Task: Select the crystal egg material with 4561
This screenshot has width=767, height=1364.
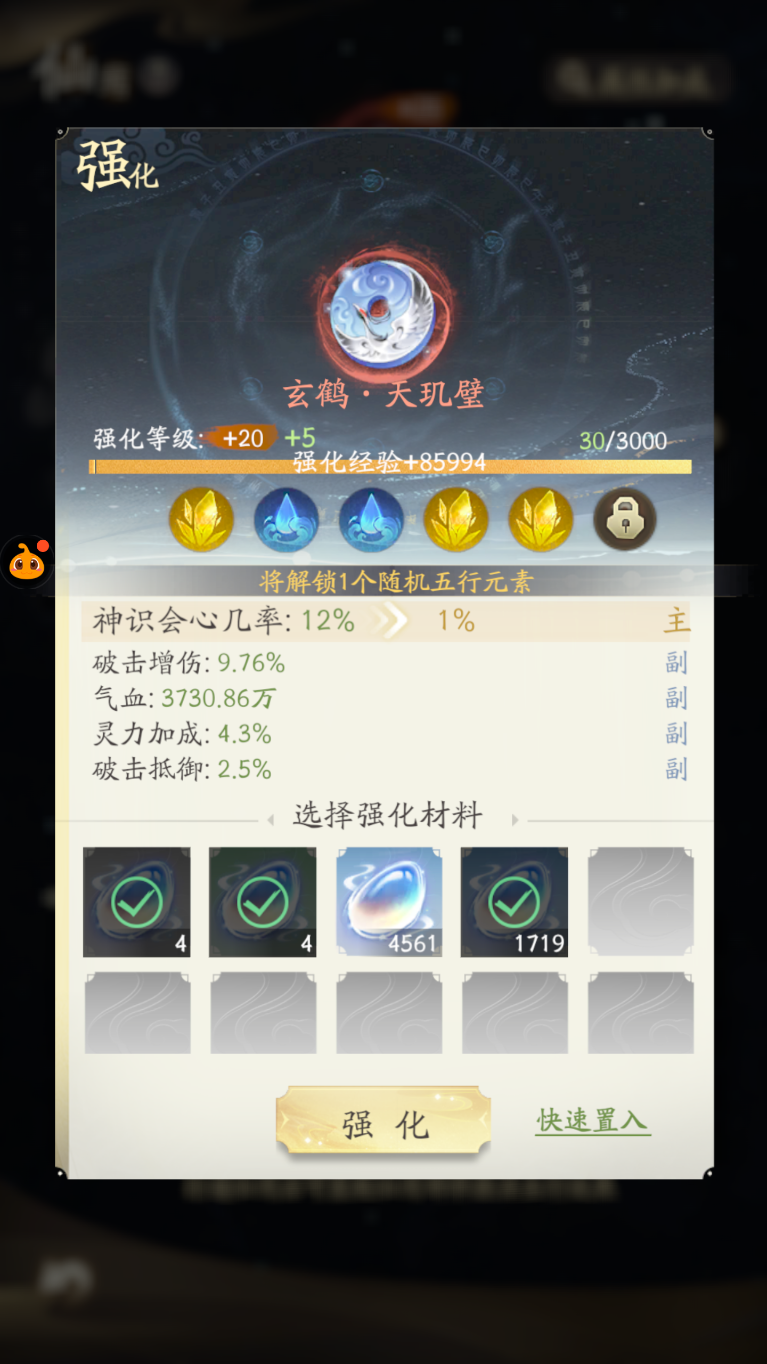Action: (389, 902)
